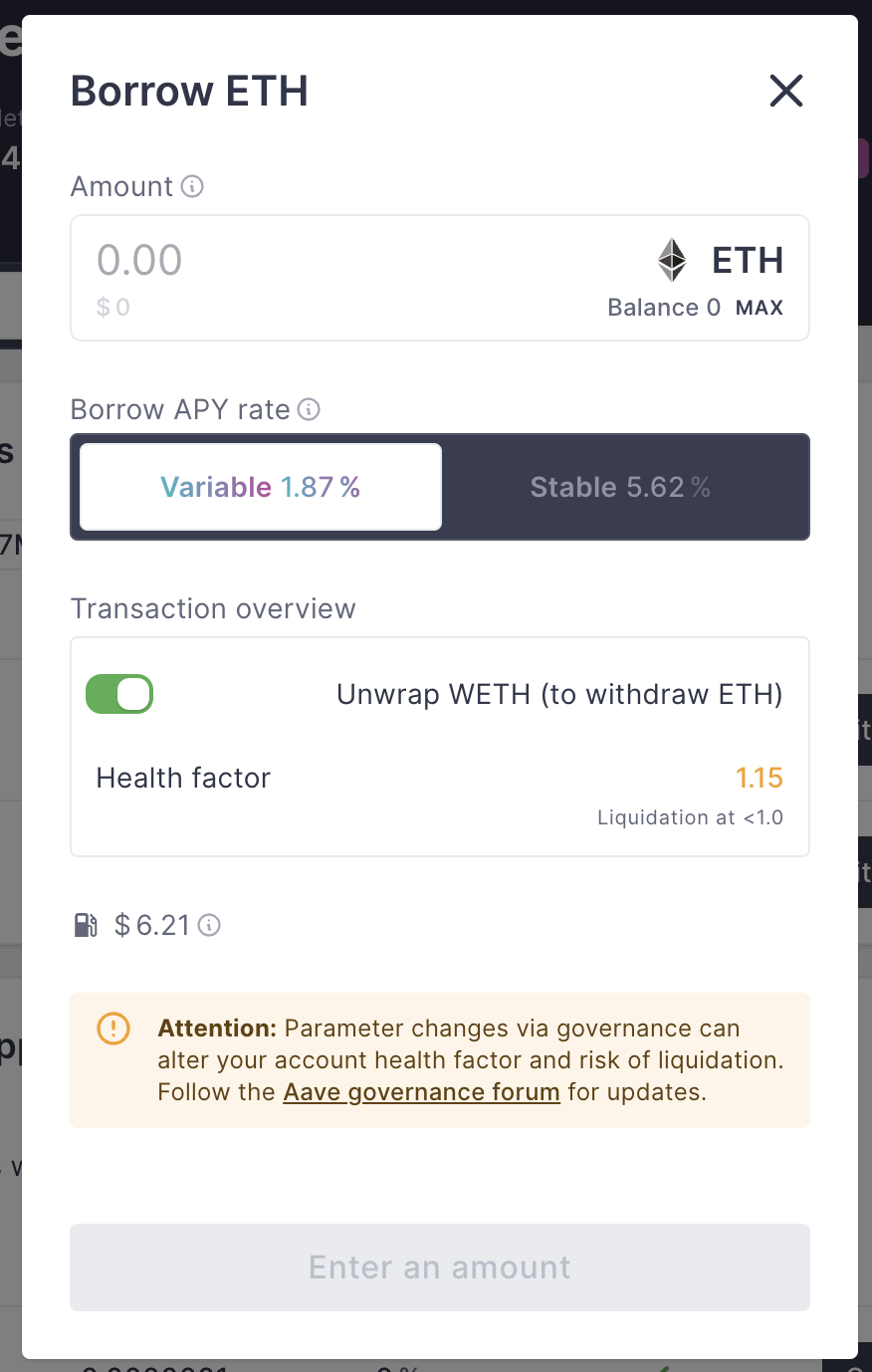This screenshot has width=872, height=1372.
Task: Show gas fee info next to $6.21
Action: click(209, 926)
